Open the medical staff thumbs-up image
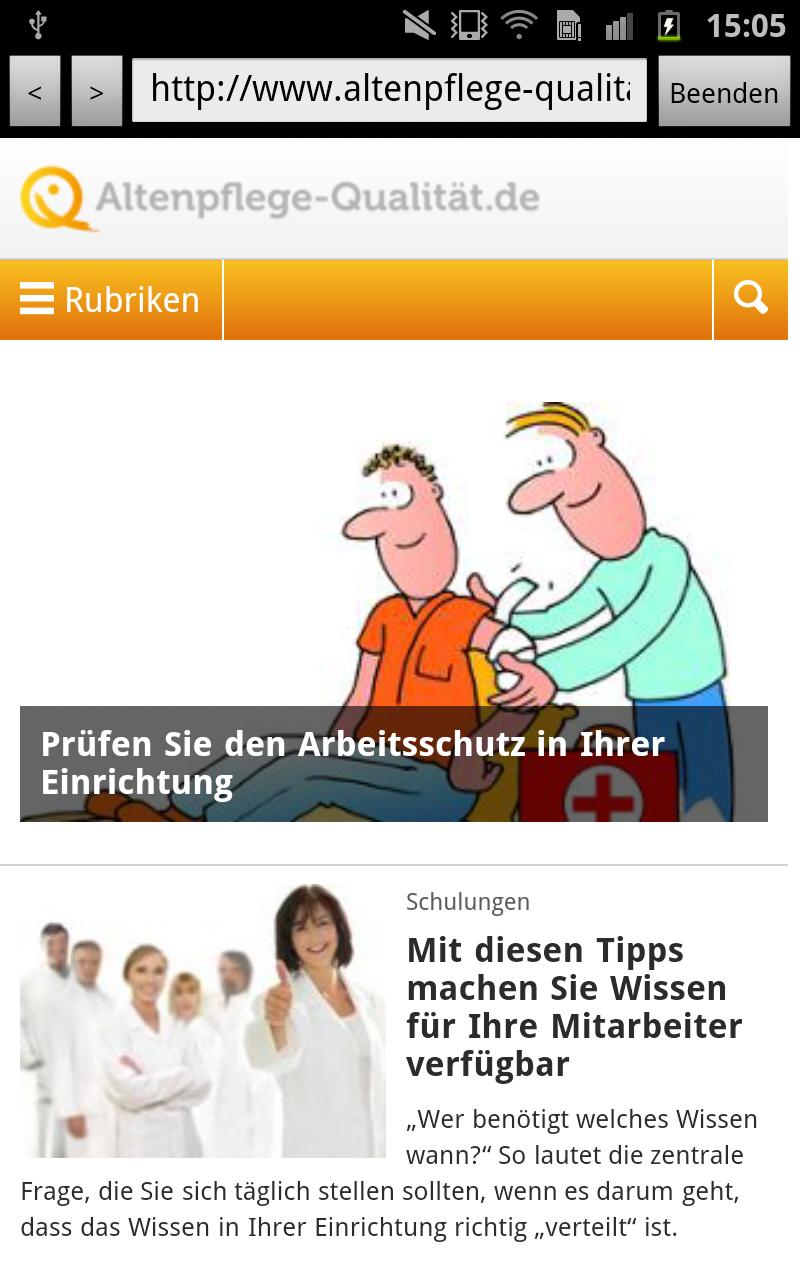 pos(203,1020)
